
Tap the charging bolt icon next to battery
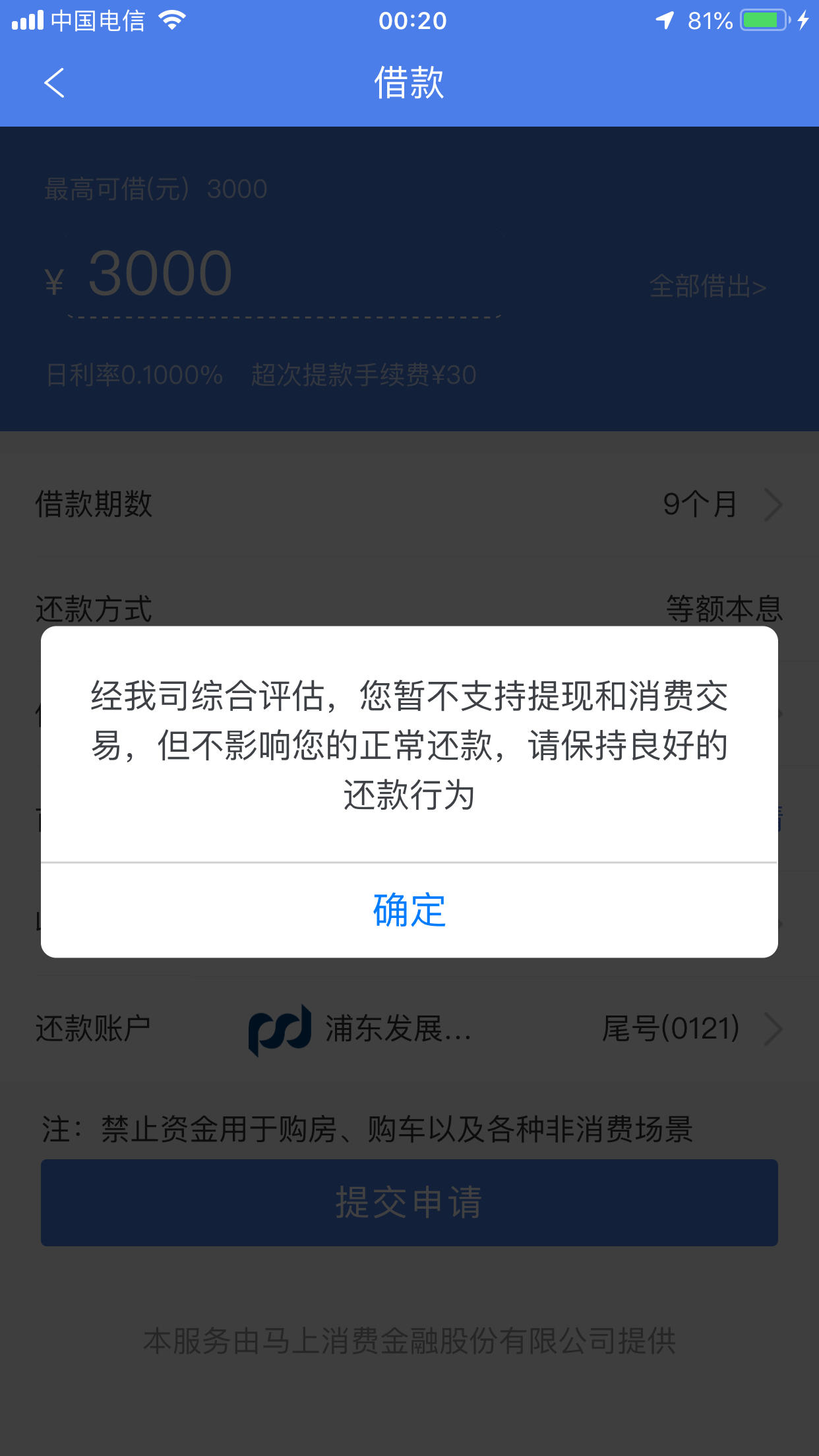[x=806, y=20]
